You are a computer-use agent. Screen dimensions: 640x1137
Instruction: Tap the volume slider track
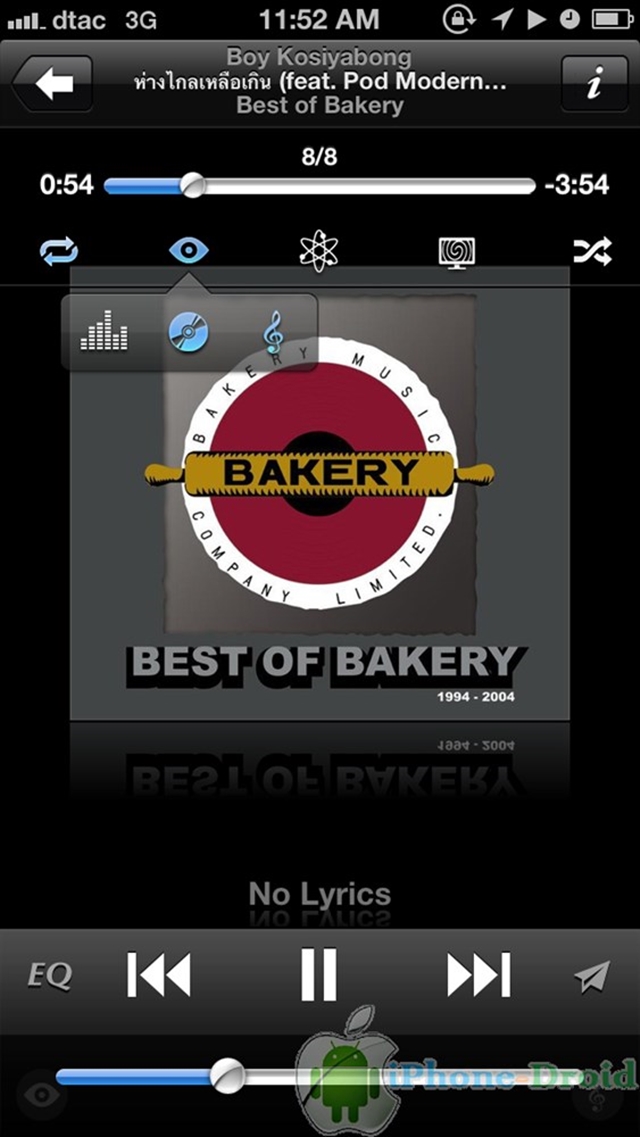tap(150, 1076)
